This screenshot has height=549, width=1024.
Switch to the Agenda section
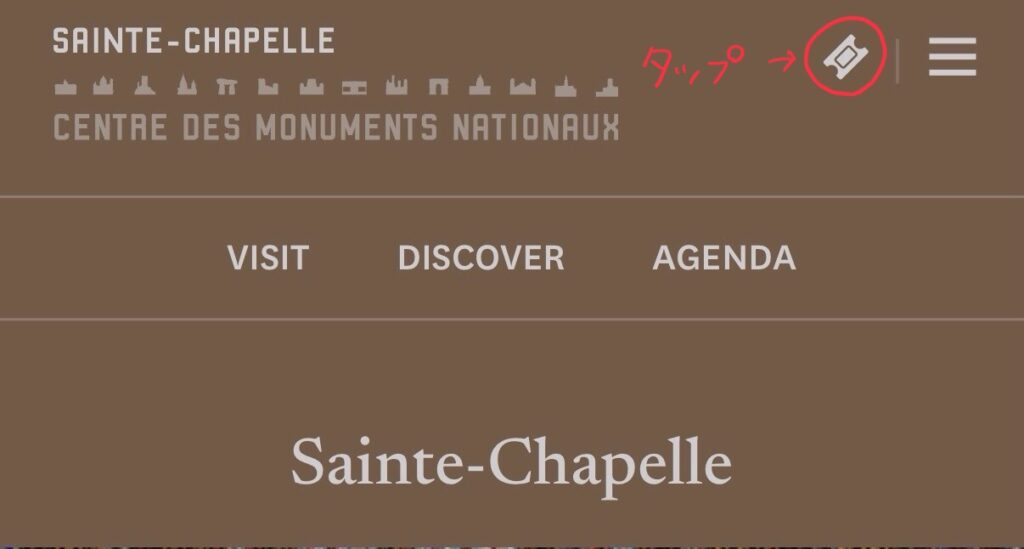coord(724,258)
